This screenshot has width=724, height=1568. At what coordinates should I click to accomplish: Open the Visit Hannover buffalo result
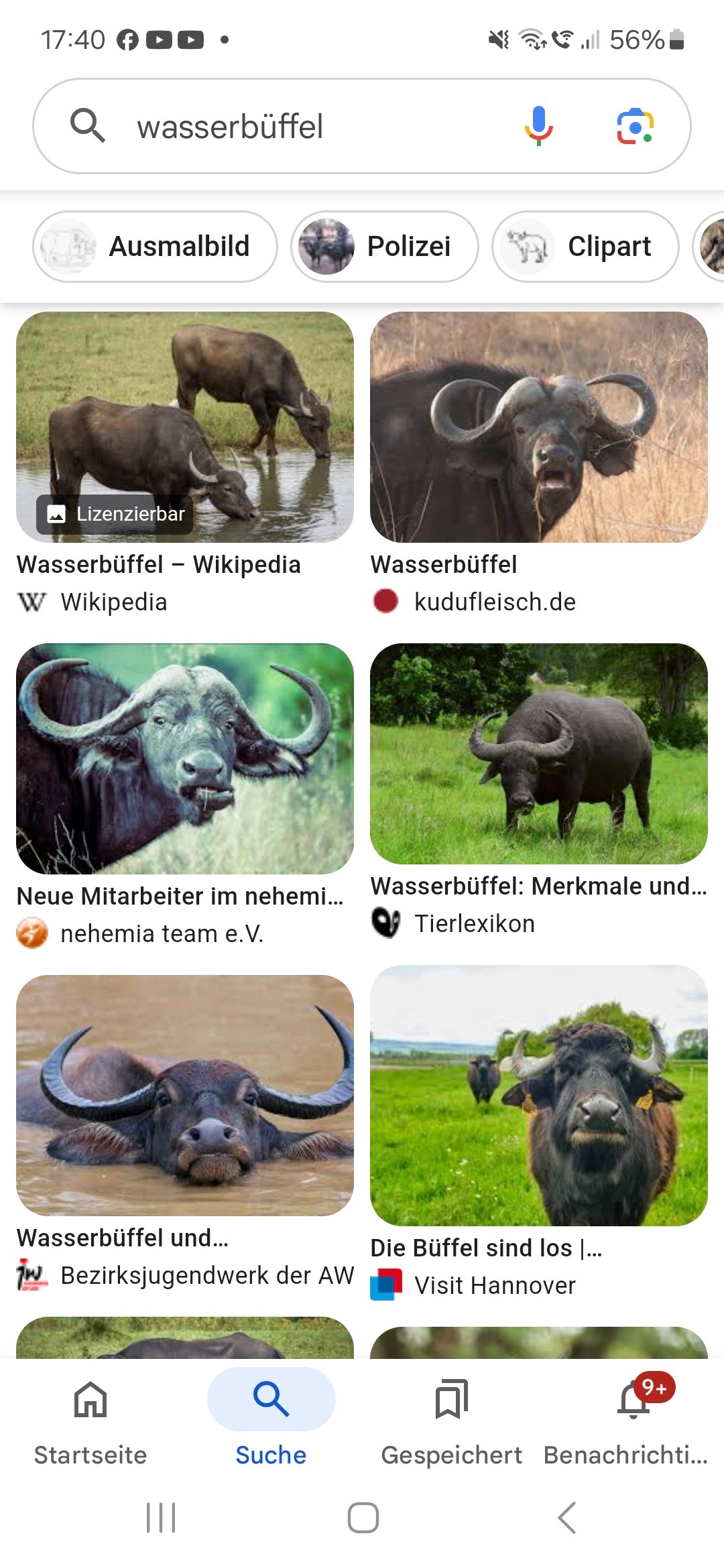coord(539,1095)
